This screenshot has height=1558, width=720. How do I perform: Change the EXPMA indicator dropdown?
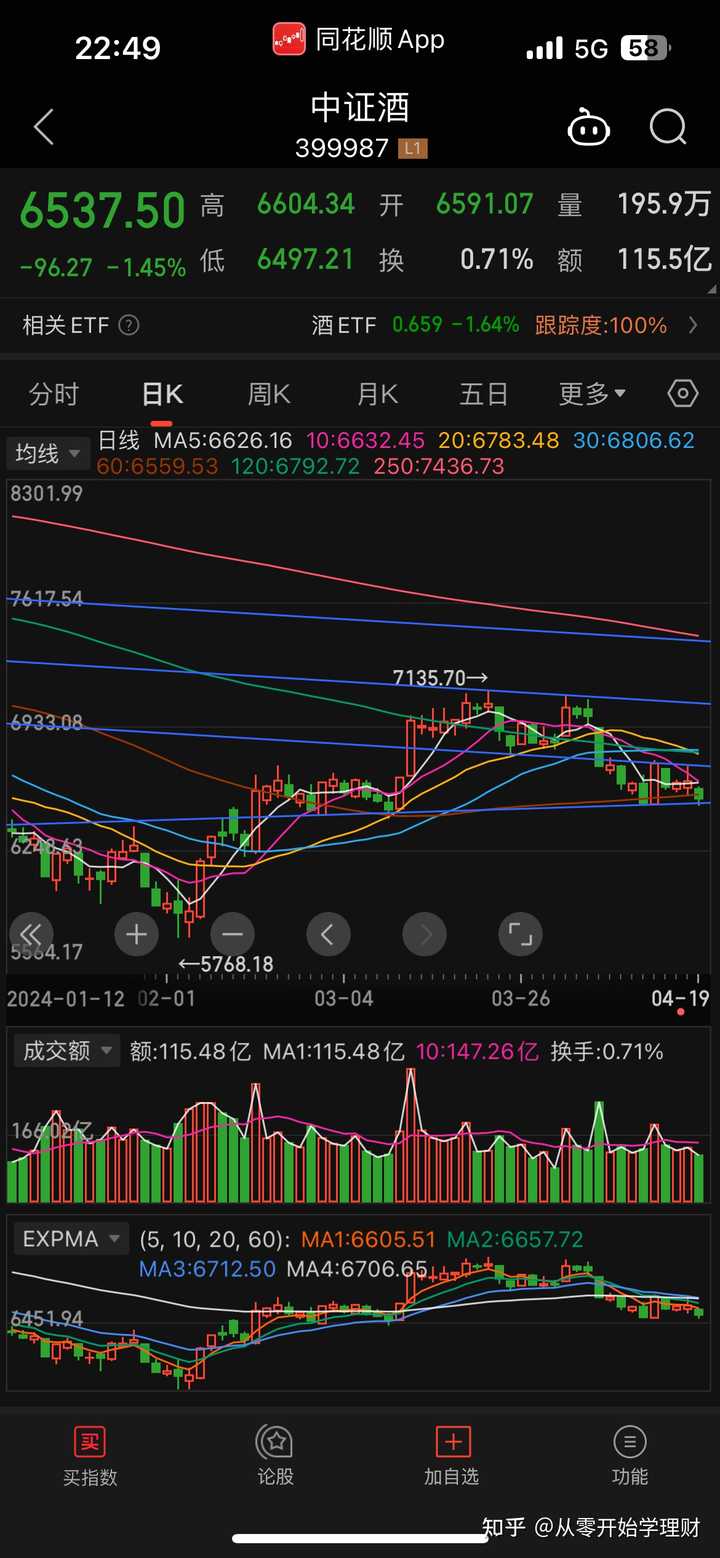pos(72,1239)
